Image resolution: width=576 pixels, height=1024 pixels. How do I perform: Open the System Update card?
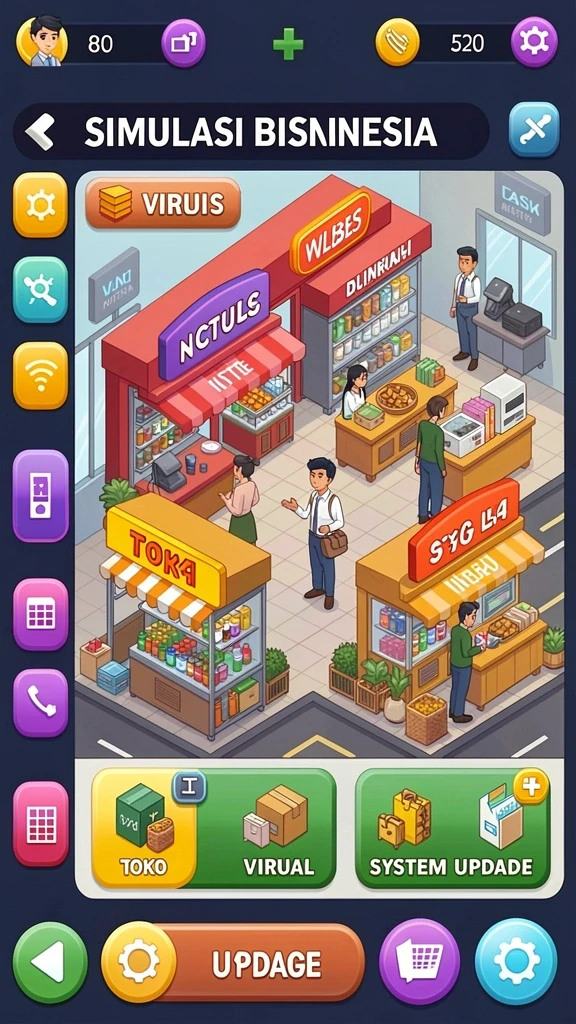pos(452,828)
